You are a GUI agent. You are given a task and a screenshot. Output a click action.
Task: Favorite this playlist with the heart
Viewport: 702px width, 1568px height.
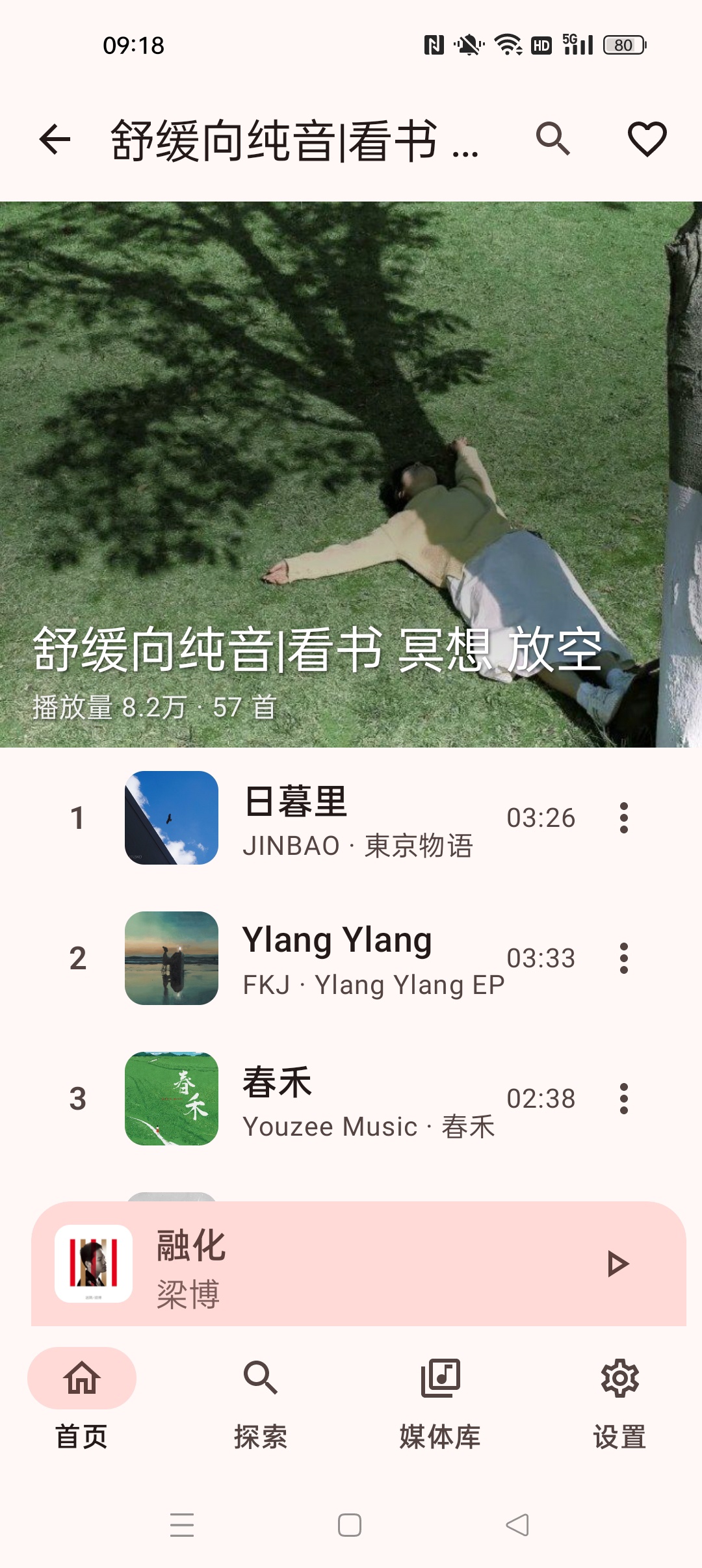[647, 139]
